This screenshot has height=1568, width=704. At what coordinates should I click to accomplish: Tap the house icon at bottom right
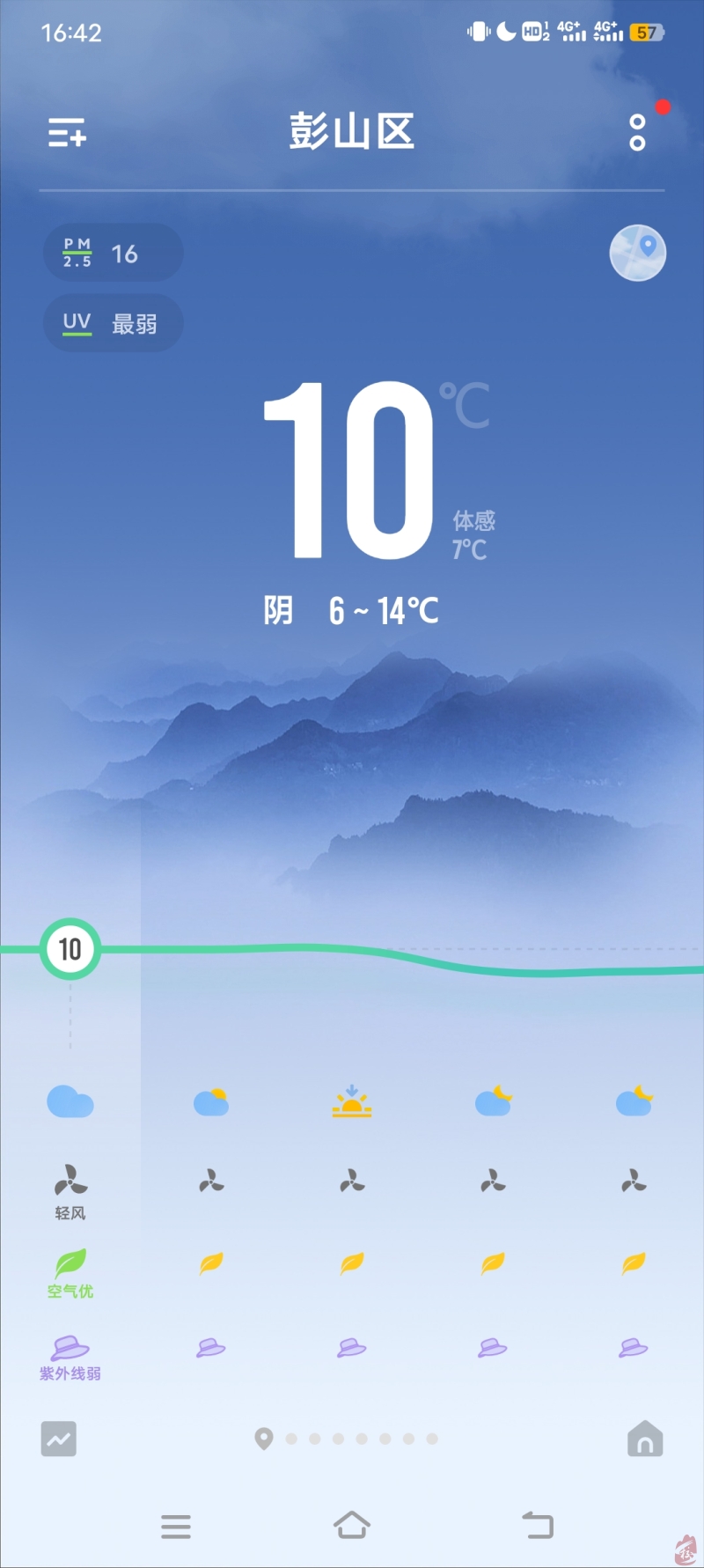point(645,1439)
